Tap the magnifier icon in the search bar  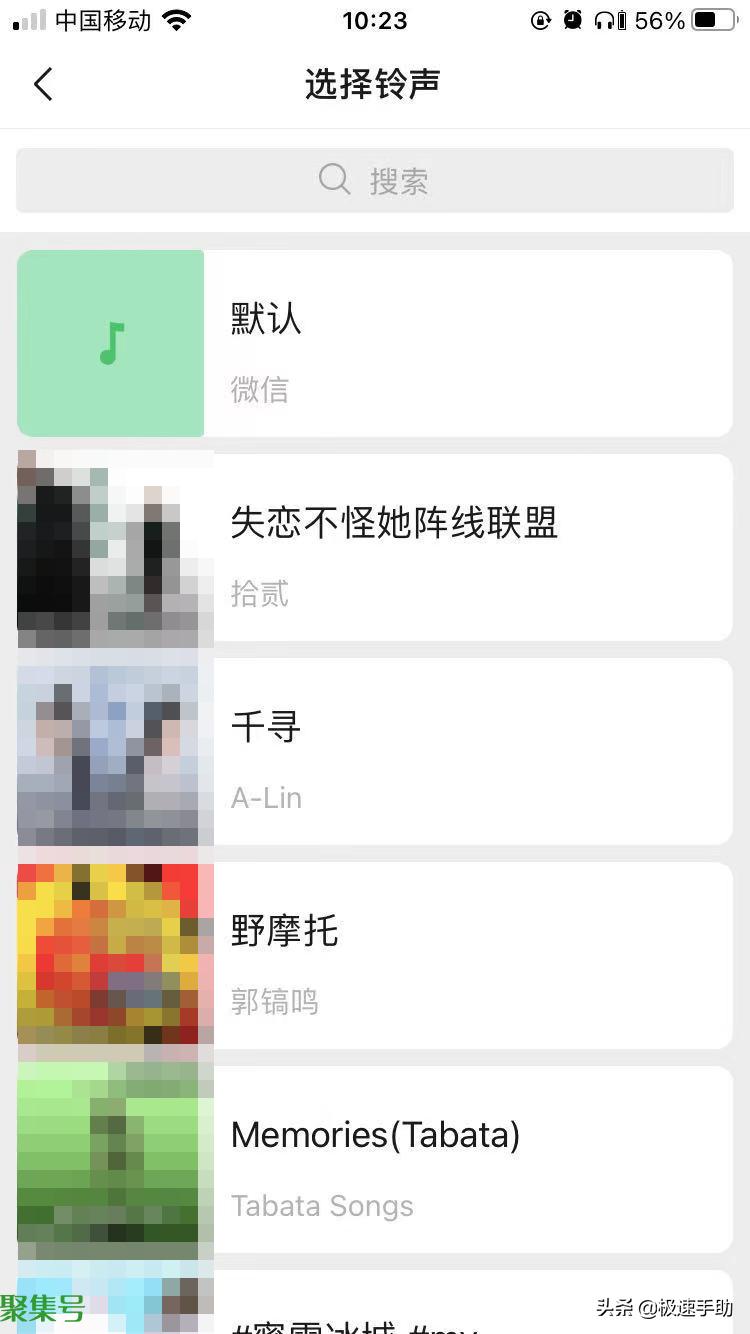point(334,179)
